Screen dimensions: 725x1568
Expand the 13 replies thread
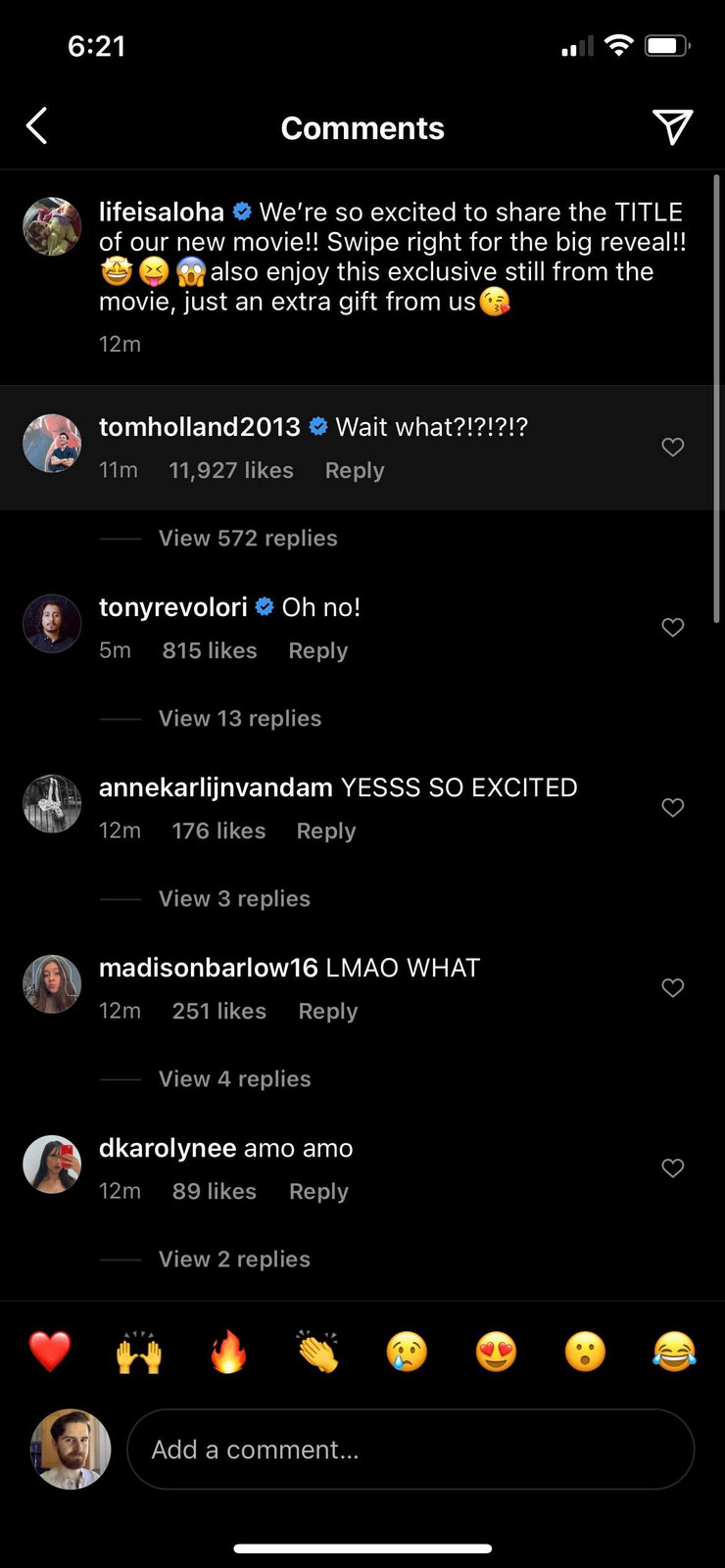coord(239,719)
